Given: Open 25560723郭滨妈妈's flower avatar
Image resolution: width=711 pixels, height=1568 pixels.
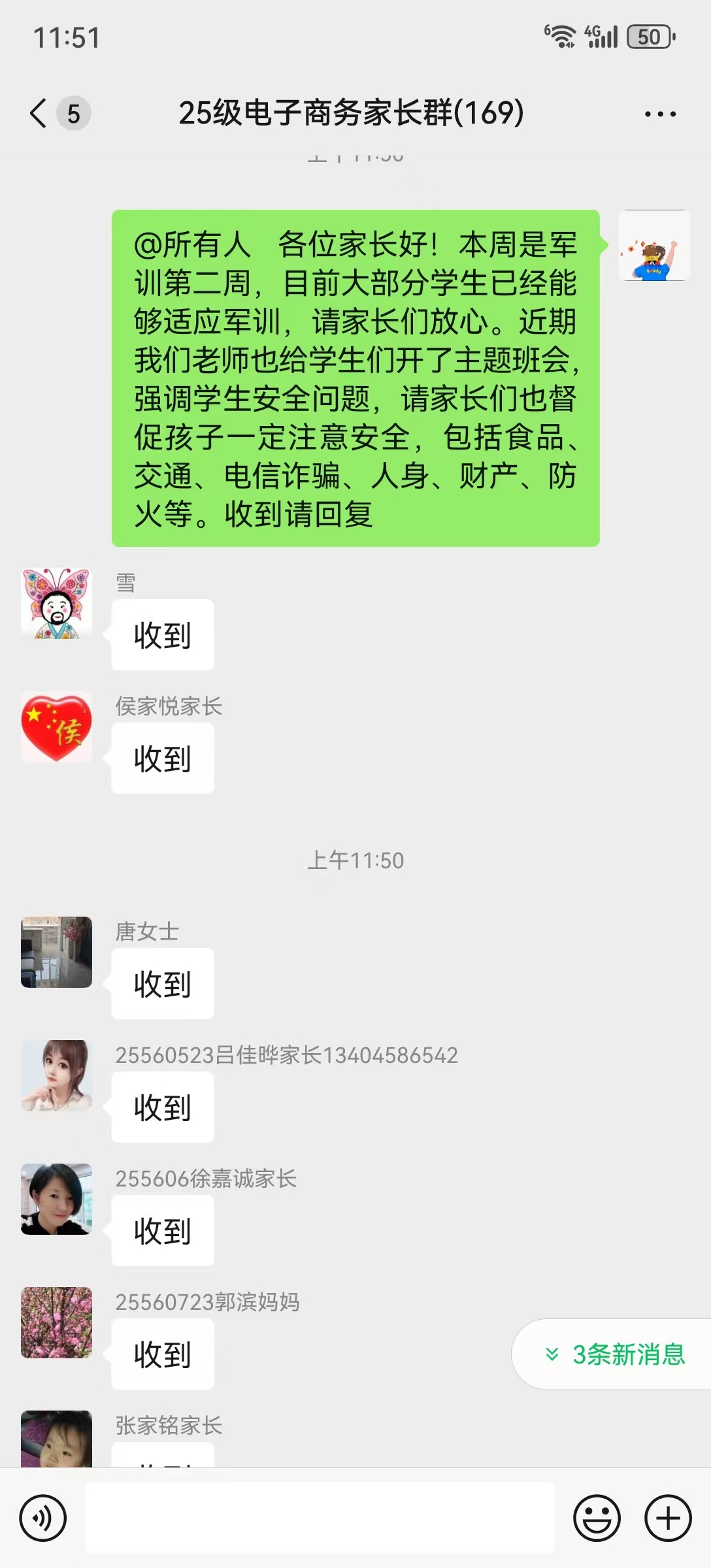Looking at the screenshot, I should pos(57,1322).
